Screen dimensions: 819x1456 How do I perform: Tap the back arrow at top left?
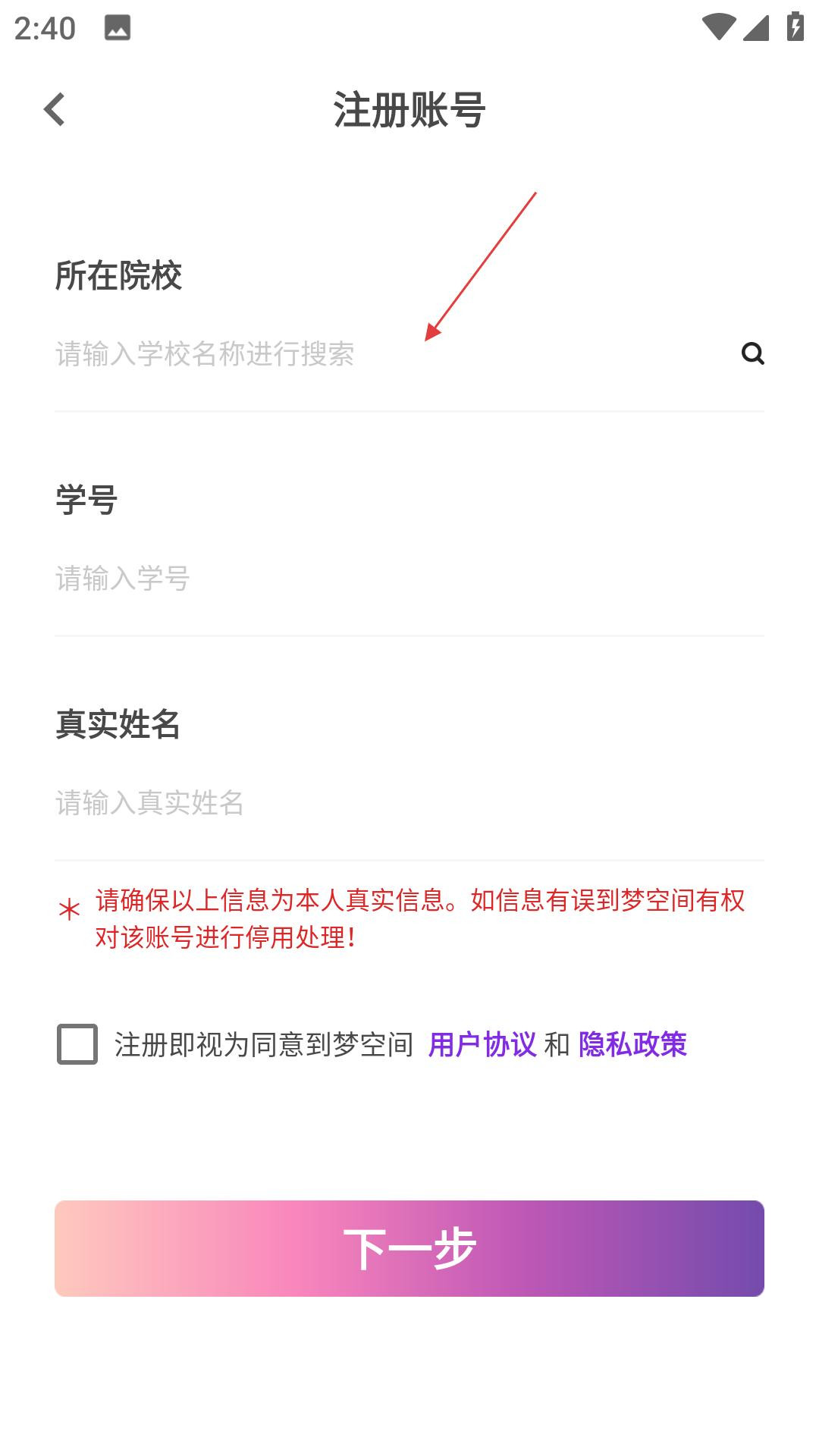coord(55,109)
